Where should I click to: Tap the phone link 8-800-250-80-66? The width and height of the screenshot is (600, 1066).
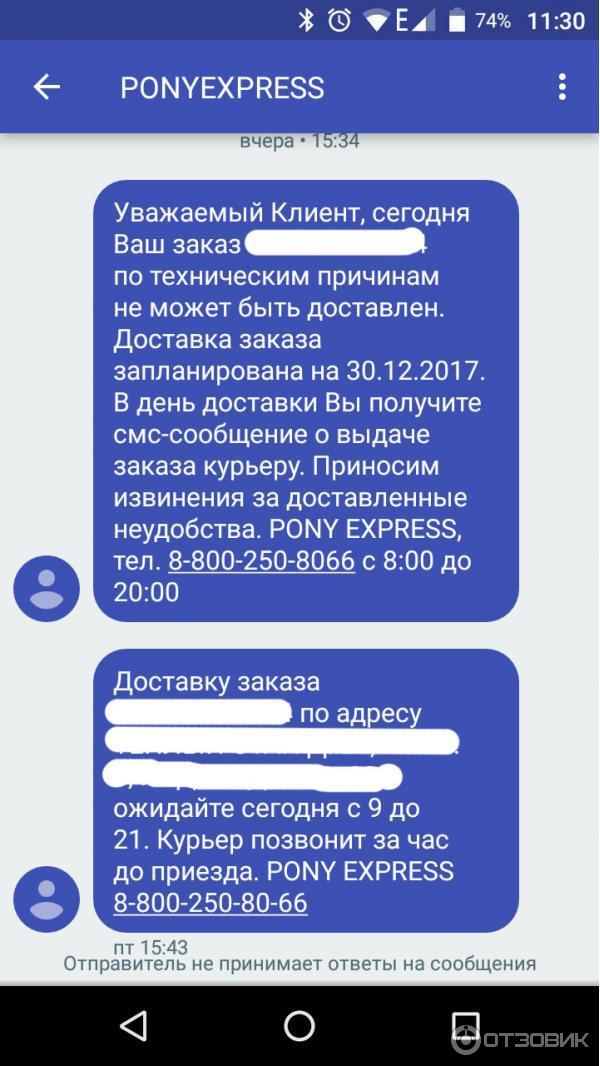point(210,903)
